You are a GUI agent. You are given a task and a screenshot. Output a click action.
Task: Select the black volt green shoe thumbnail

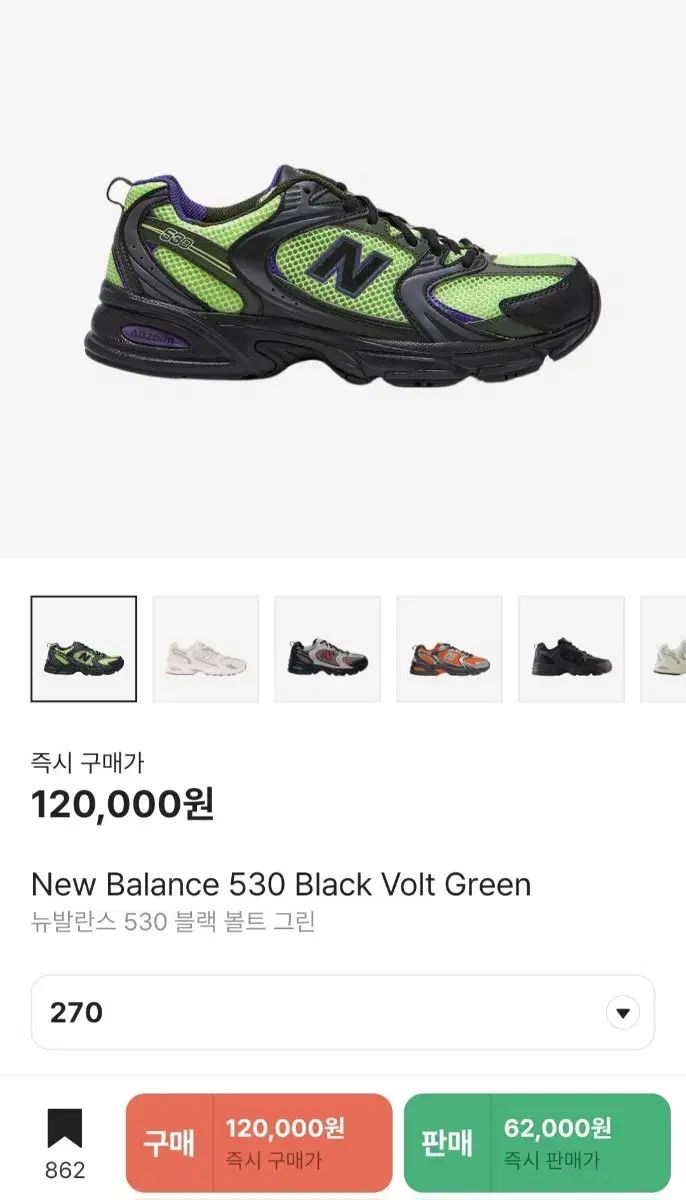click(84, 649)
